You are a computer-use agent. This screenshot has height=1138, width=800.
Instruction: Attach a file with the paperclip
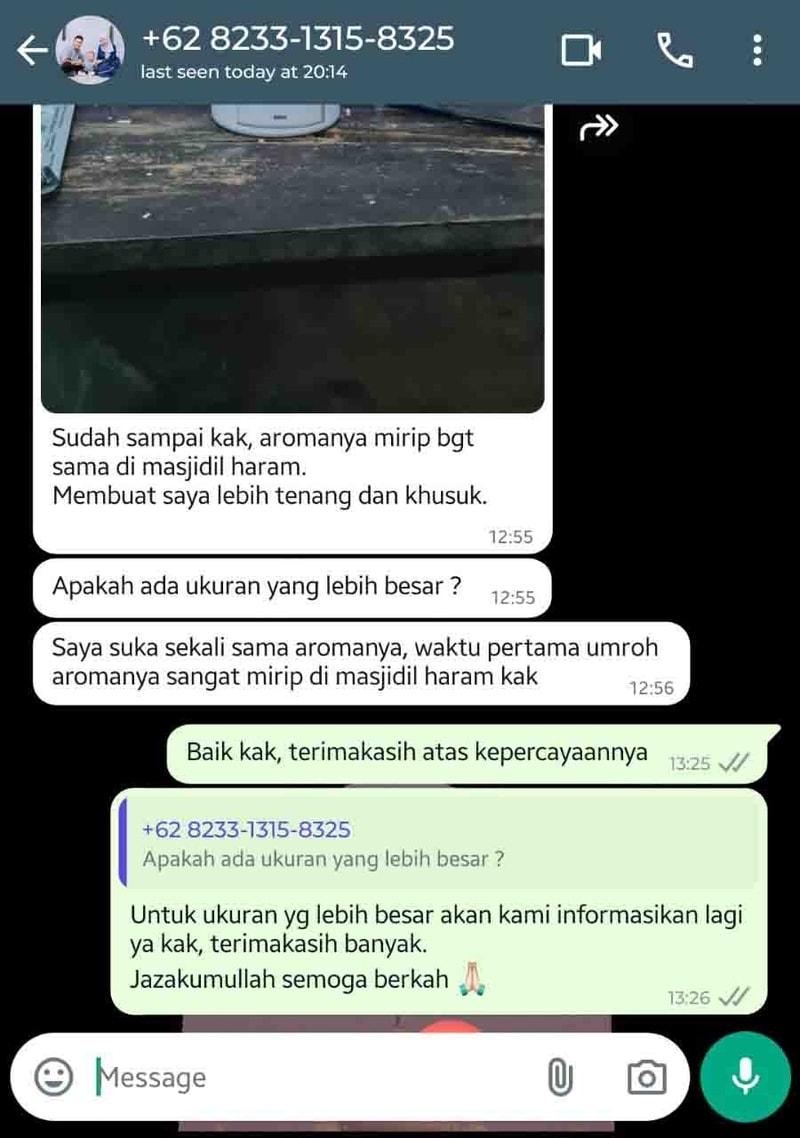point(560,1077)
